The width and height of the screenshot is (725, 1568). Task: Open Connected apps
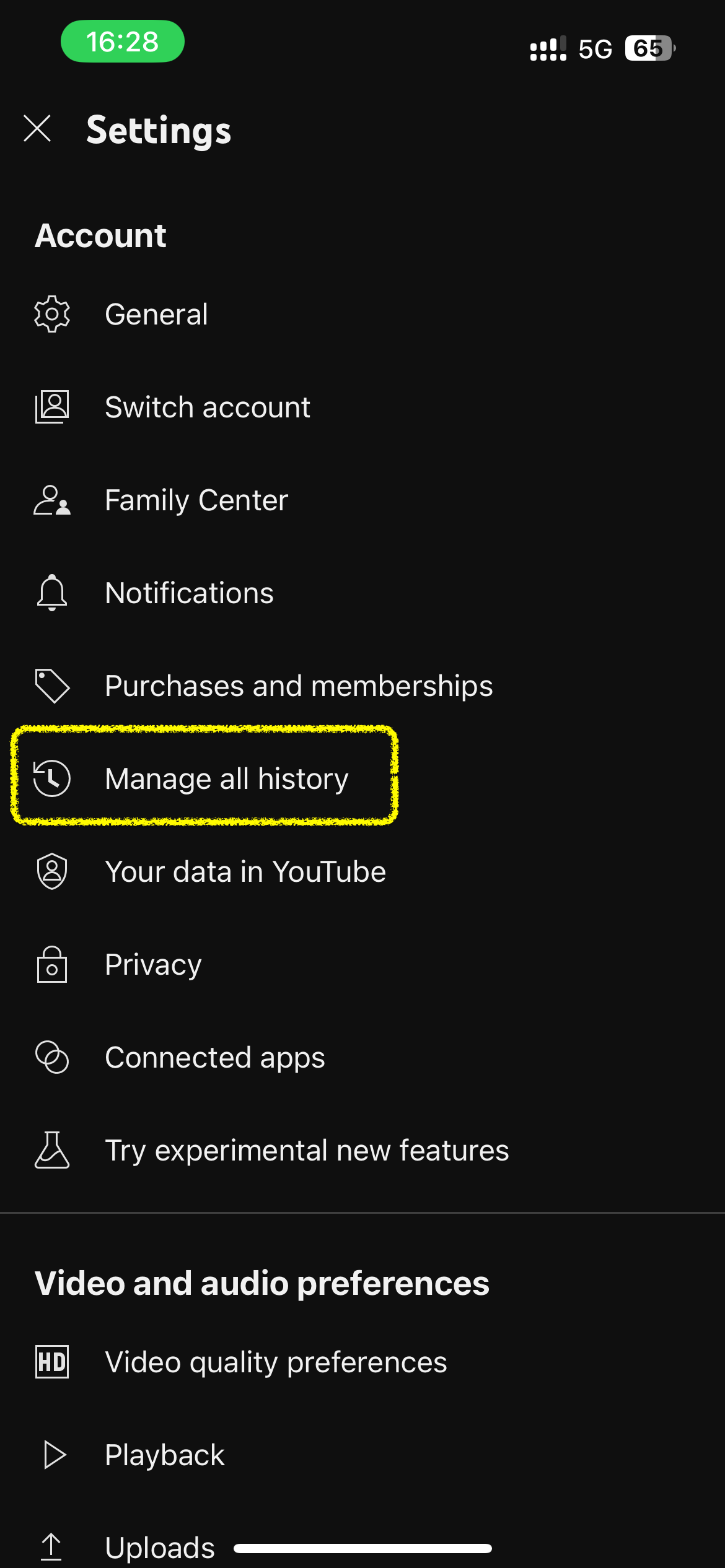tap(362, 1057)
